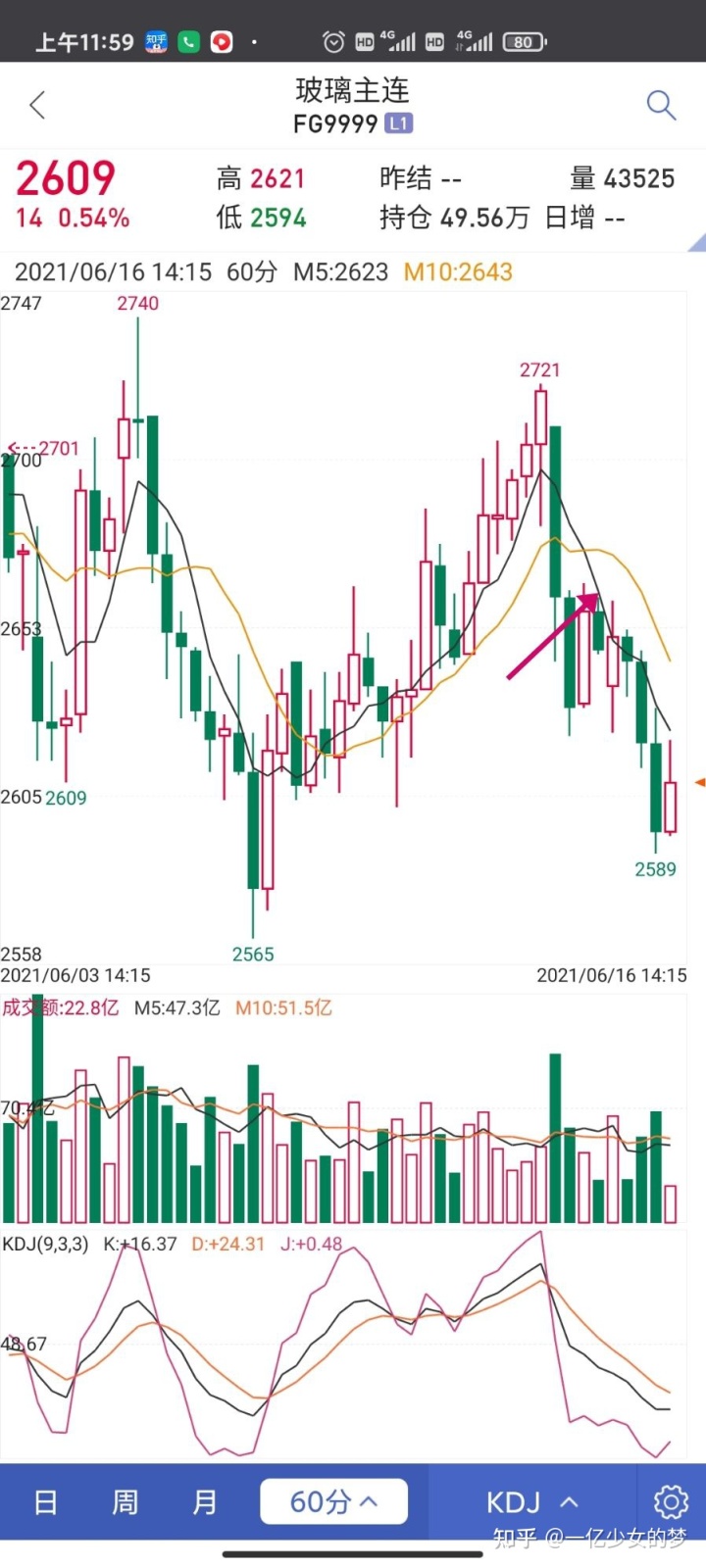Open the KDJ indicator picker
Viewport: 706px width, 1568px height.
531,1501
